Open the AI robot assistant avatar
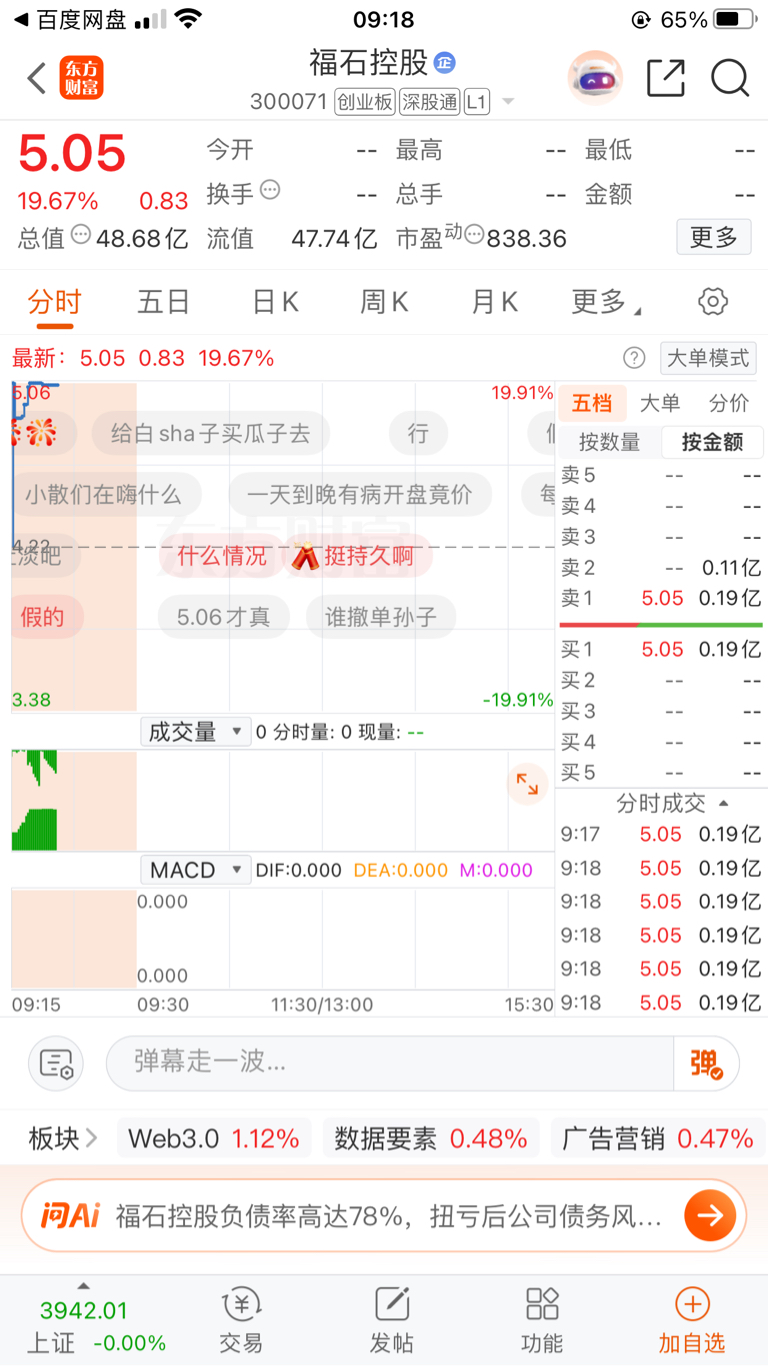 [595, 78]
